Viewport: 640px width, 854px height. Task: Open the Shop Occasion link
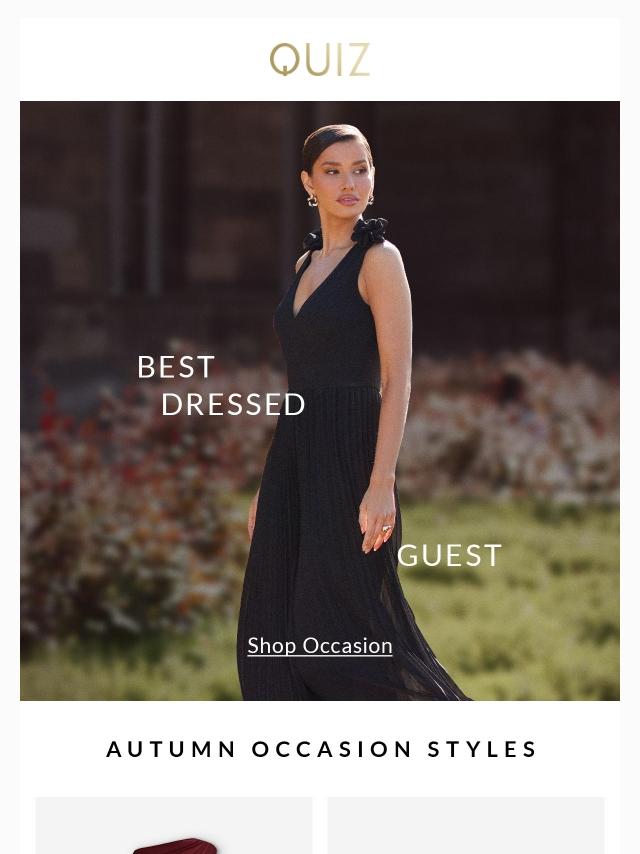coord(320,646)
